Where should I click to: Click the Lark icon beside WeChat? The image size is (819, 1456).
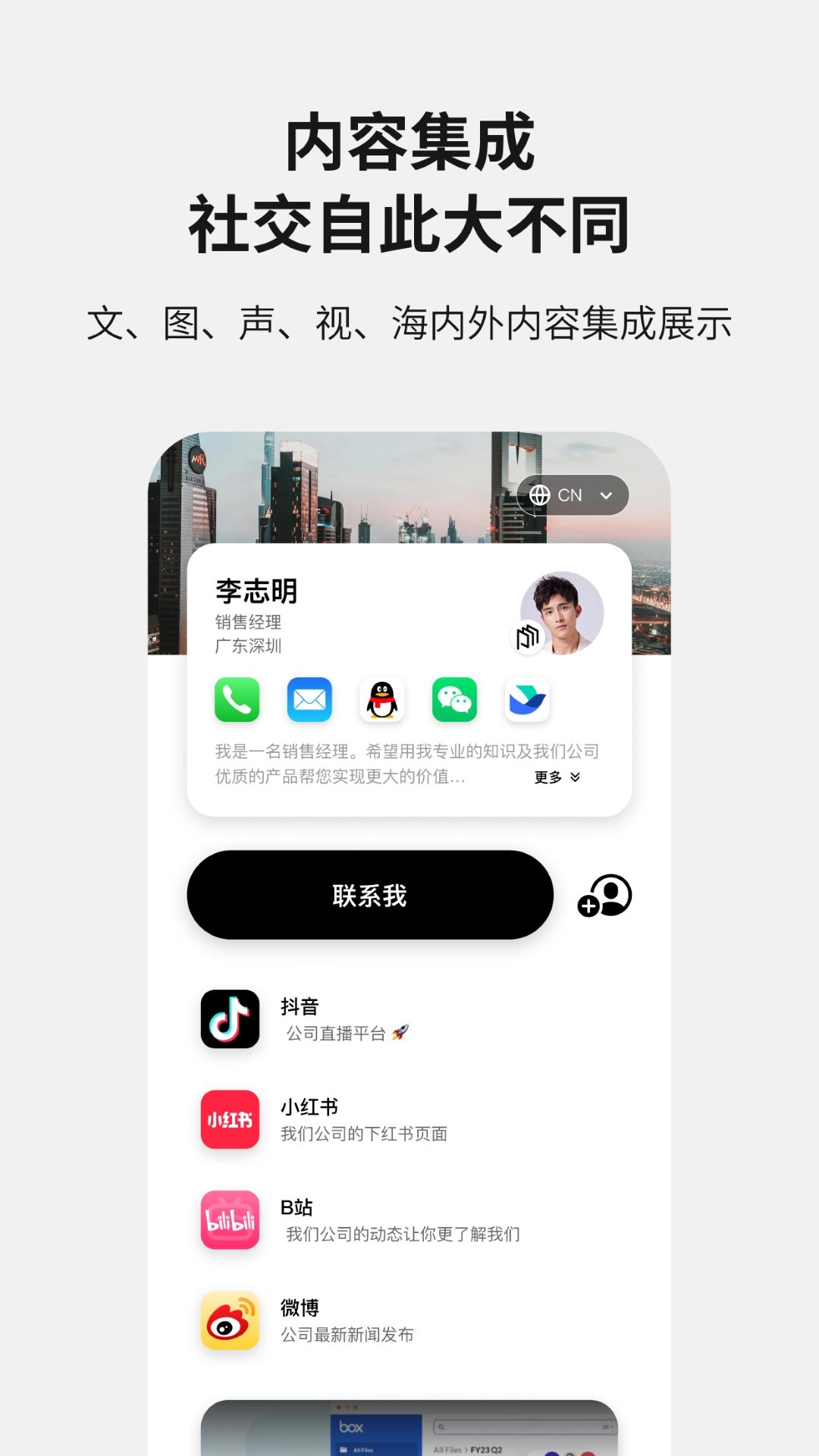526,700
